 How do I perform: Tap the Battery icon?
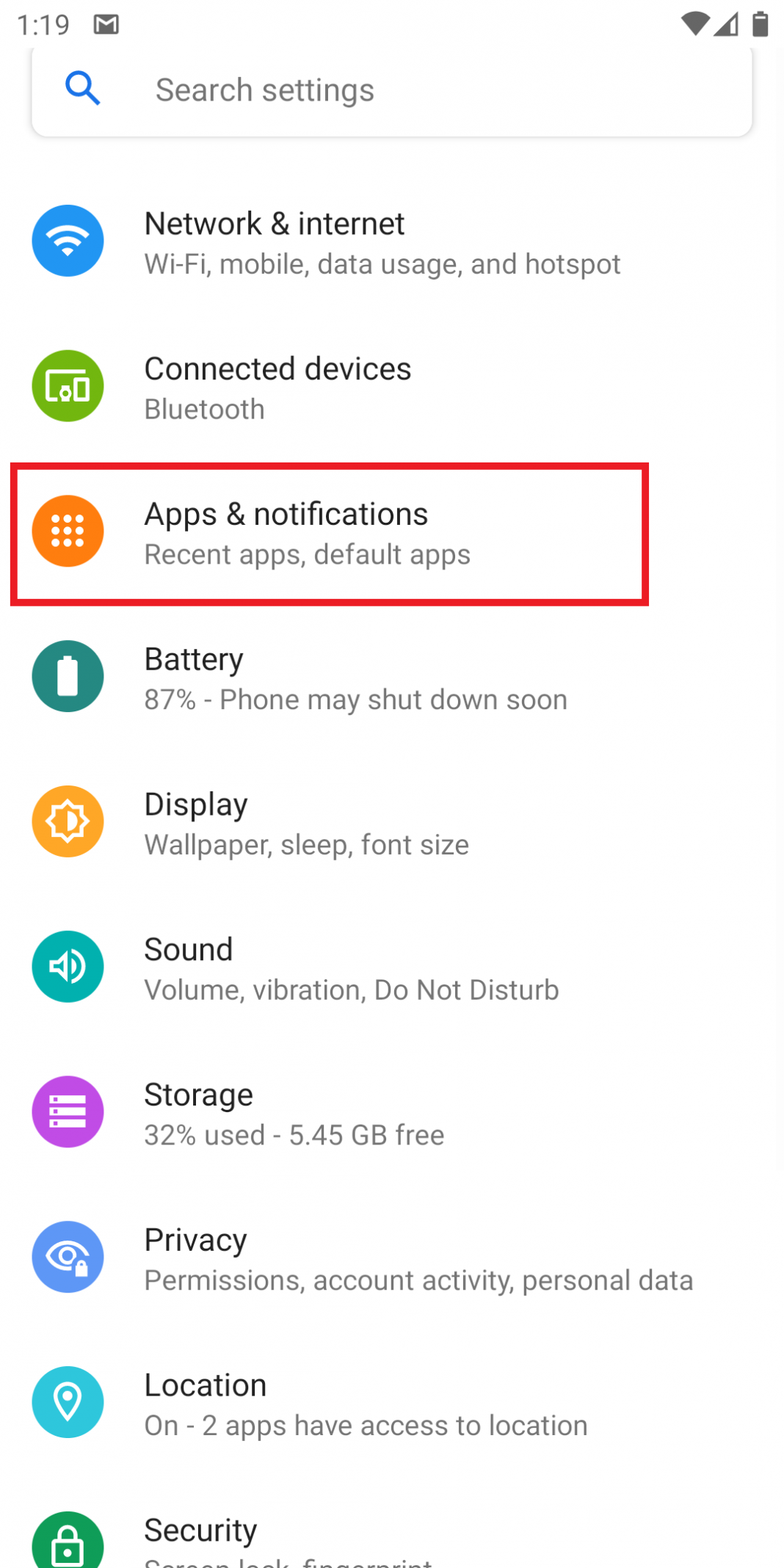point(68,676)
